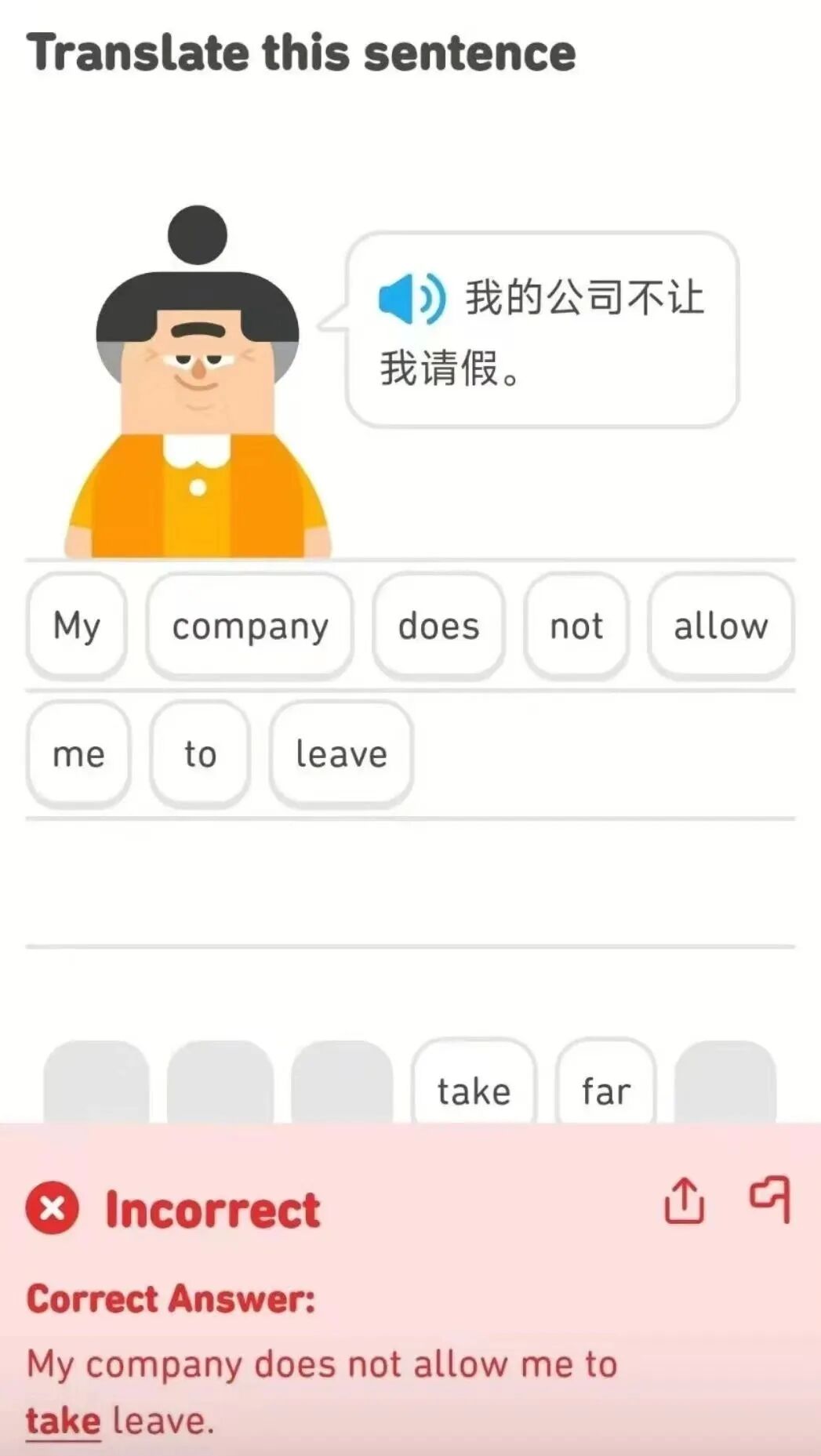
Task: Play the sentence audio speaker icon
Action: click(x=412, y=299)
